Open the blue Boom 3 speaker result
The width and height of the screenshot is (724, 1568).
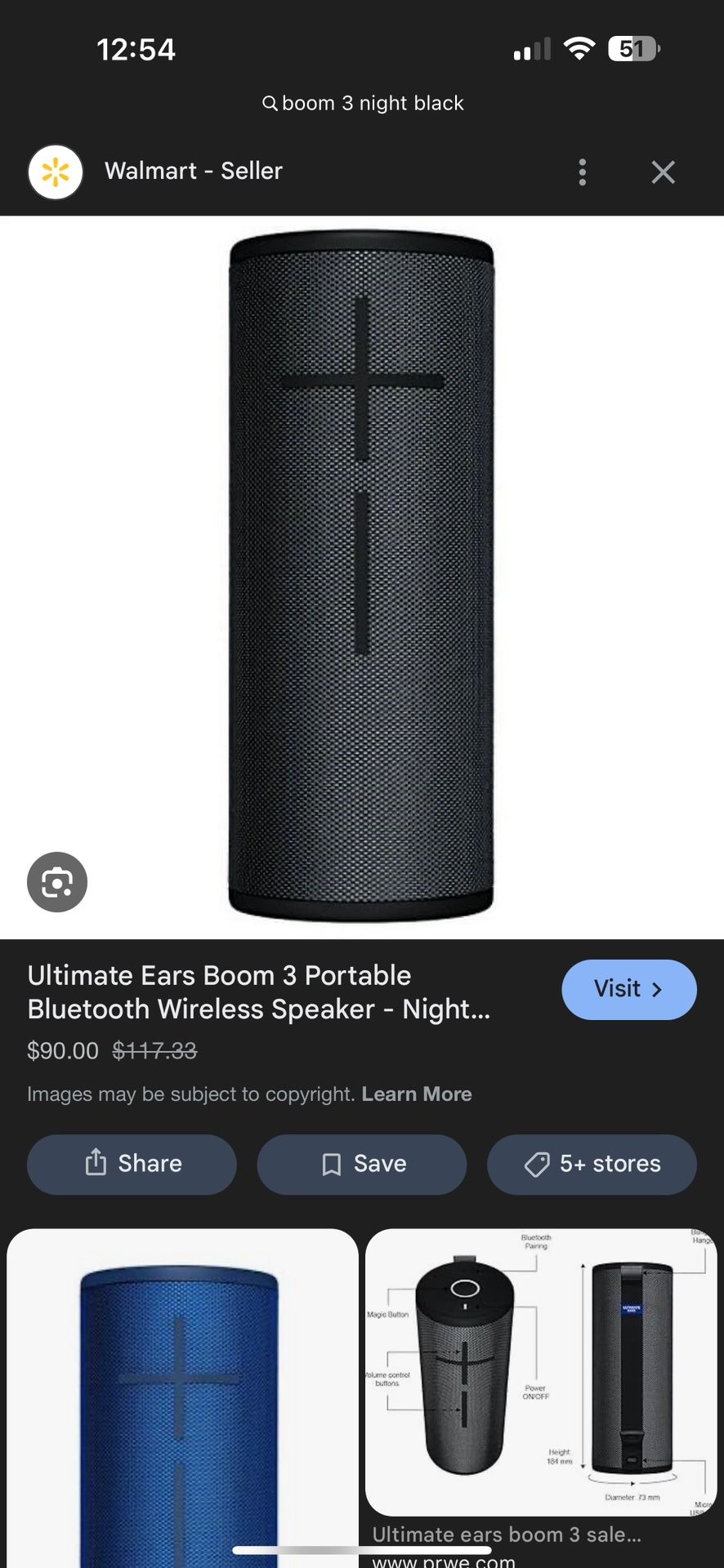point(182,1396)
